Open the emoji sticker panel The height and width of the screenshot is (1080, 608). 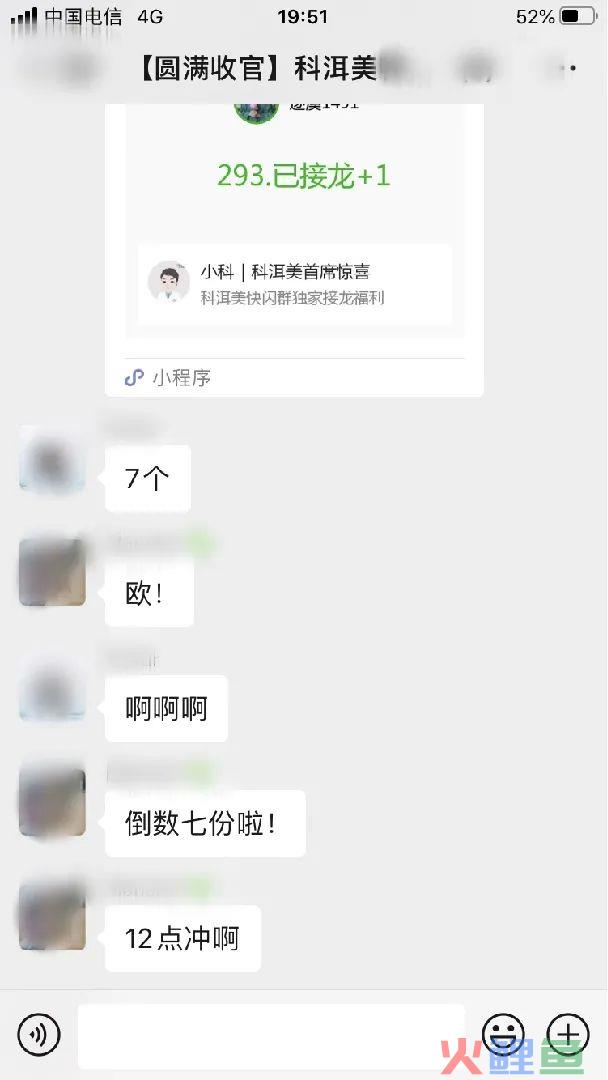(x=503, y=1033)
